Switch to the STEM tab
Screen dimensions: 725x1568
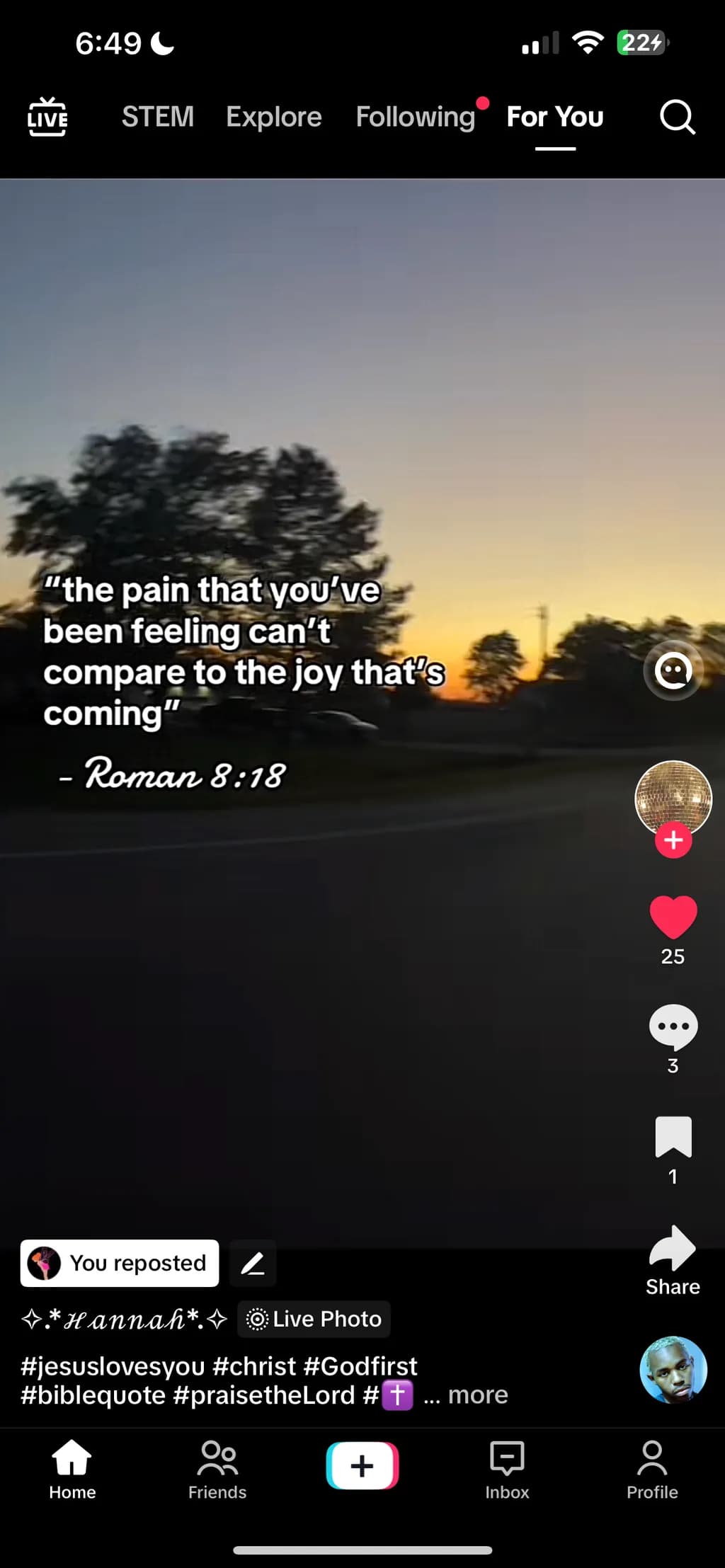tap(158, 117)
